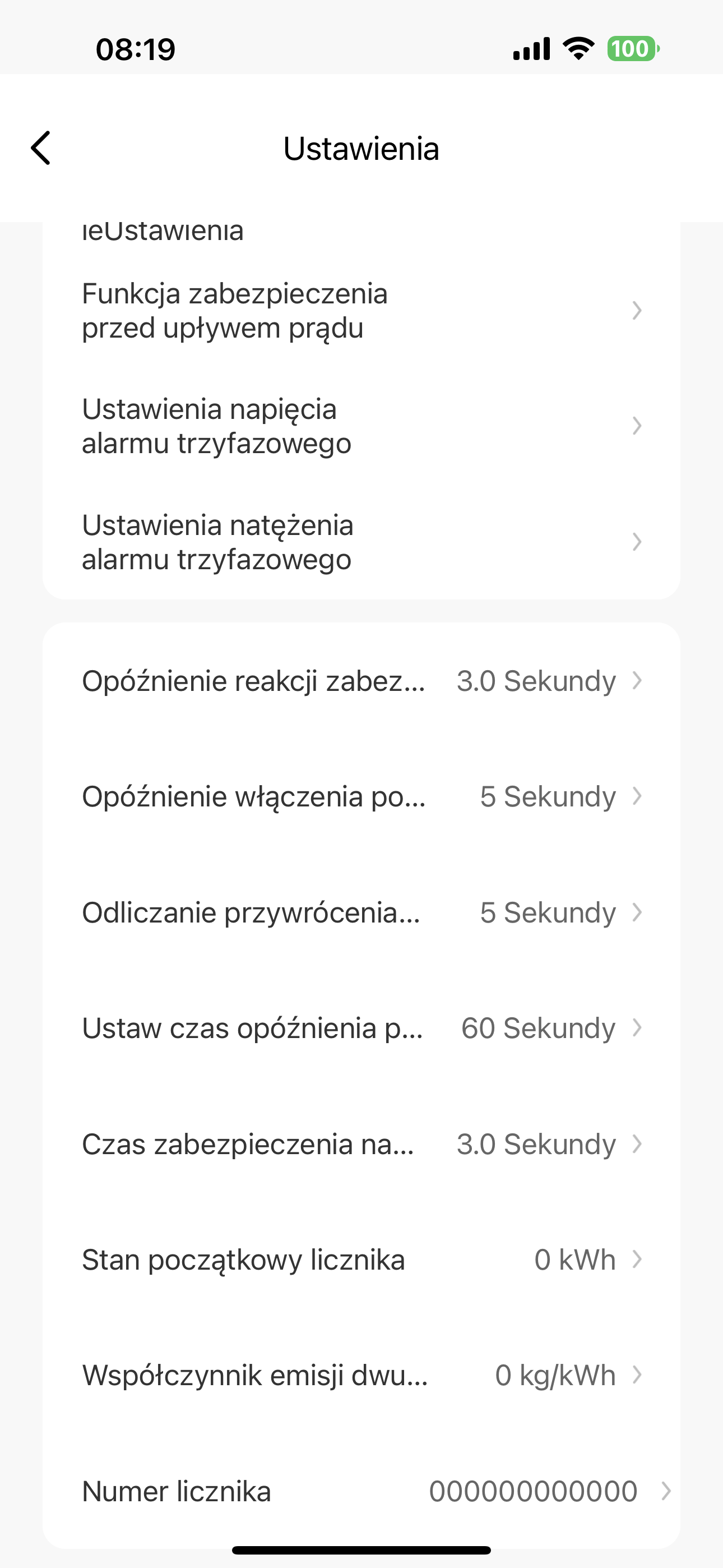The image size is (723, 1568).
Task: Open Funkcja zabezpieczenia przed upływem prądu
Action: pyautogui.click(x=361, y=311)
